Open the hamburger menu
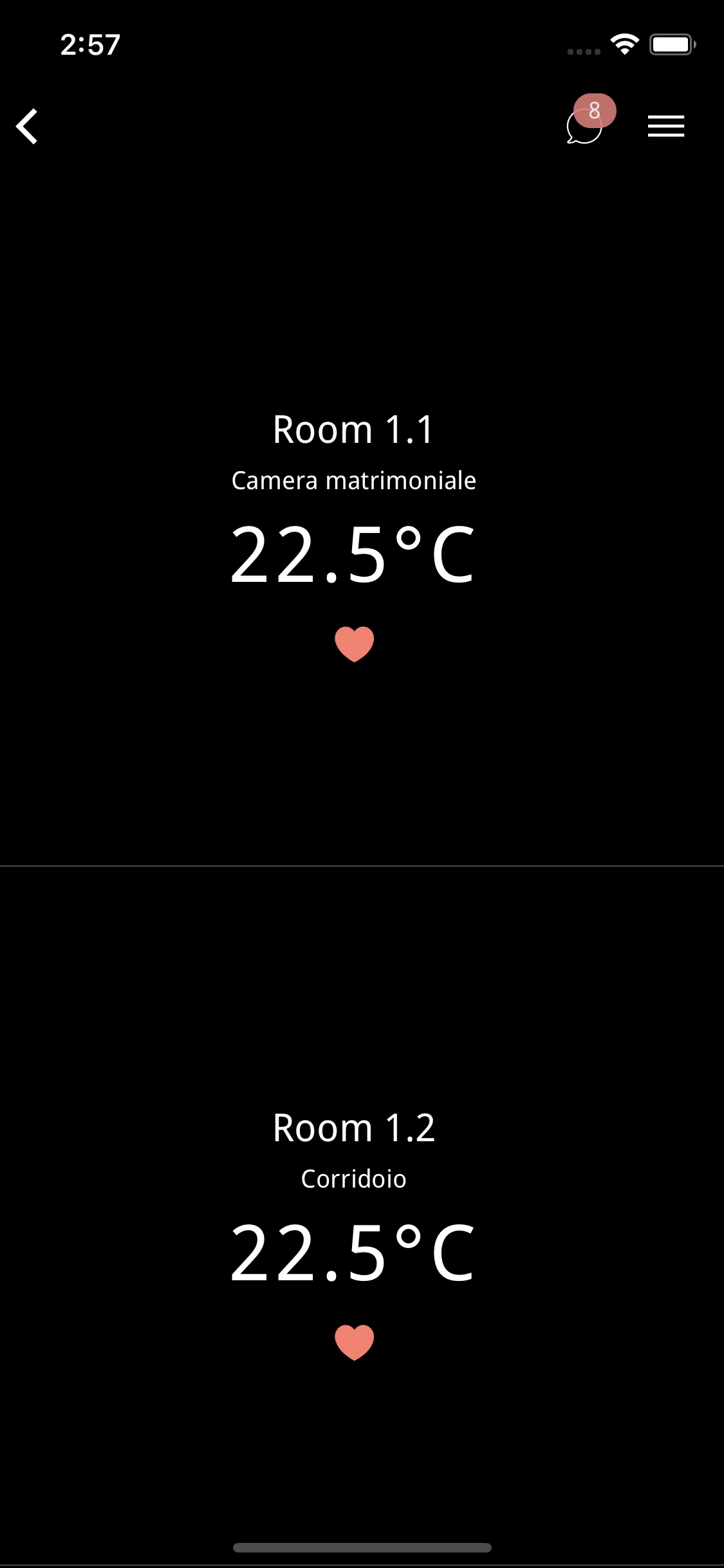Image resolution: width=724 pixels, height=1568 pixels. [x=666, y=126]
